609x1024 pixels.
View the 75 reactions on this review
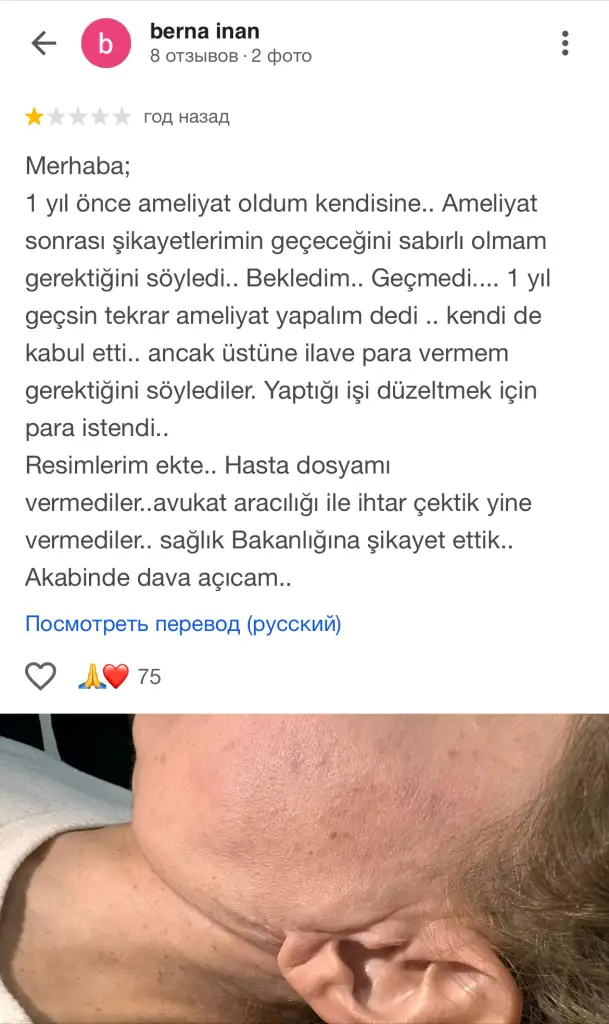click(120, 677)
